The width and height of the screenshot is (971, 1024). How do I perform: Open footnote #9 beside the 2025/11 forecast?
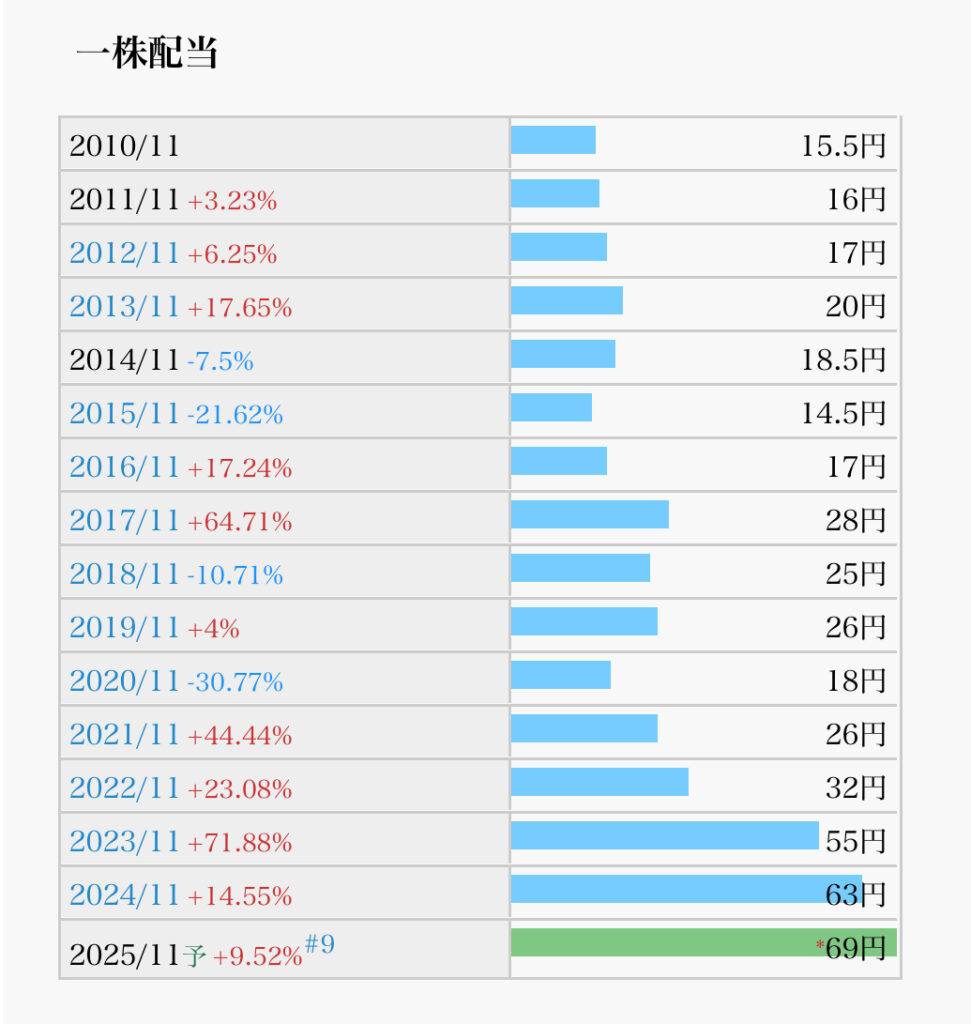(x=320, y=945)
